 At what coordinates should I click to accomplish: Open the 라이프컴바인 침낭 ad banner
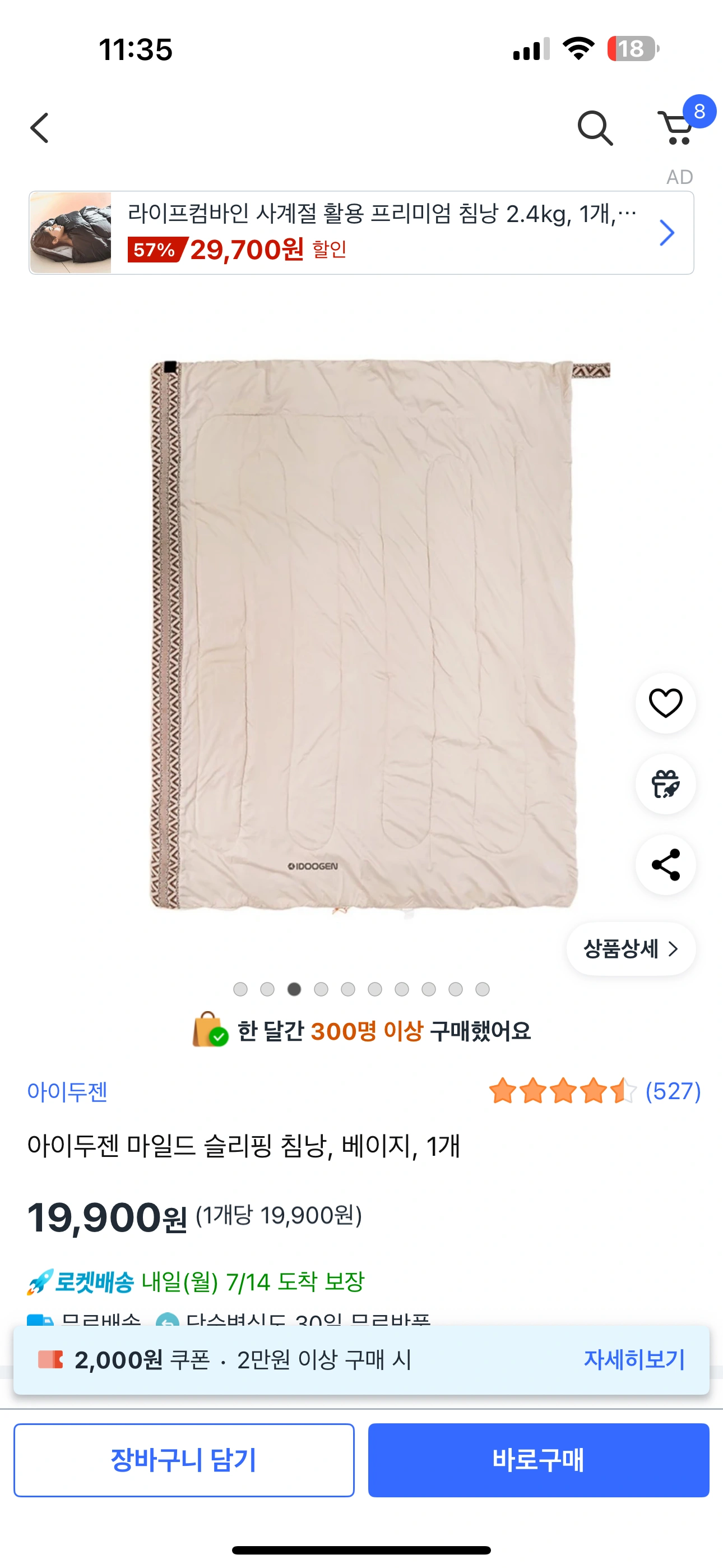coord(361,233)
